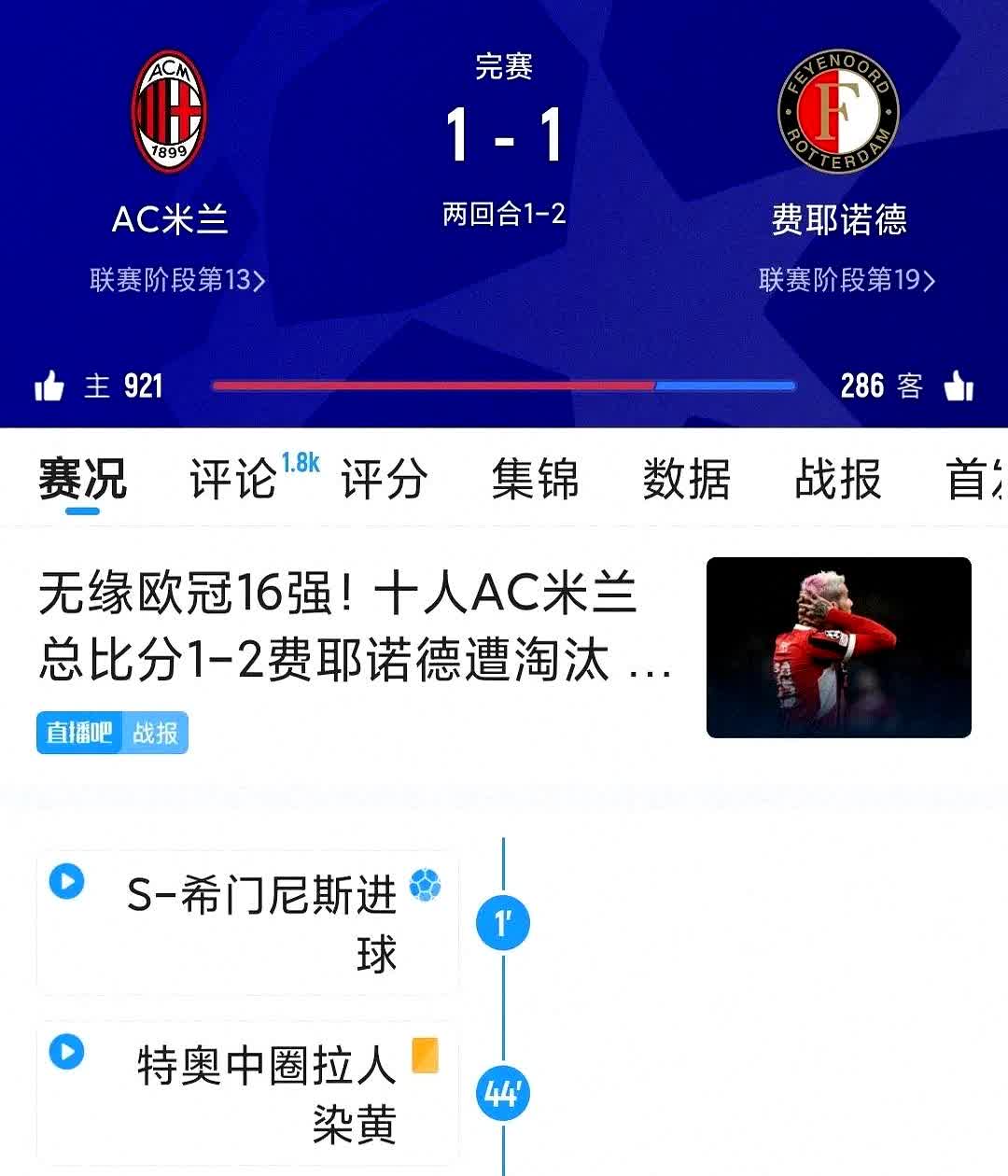Click the fan vote support bar
The width and height of the screenshot is (1008, 1176).
(x=504, y=384)
